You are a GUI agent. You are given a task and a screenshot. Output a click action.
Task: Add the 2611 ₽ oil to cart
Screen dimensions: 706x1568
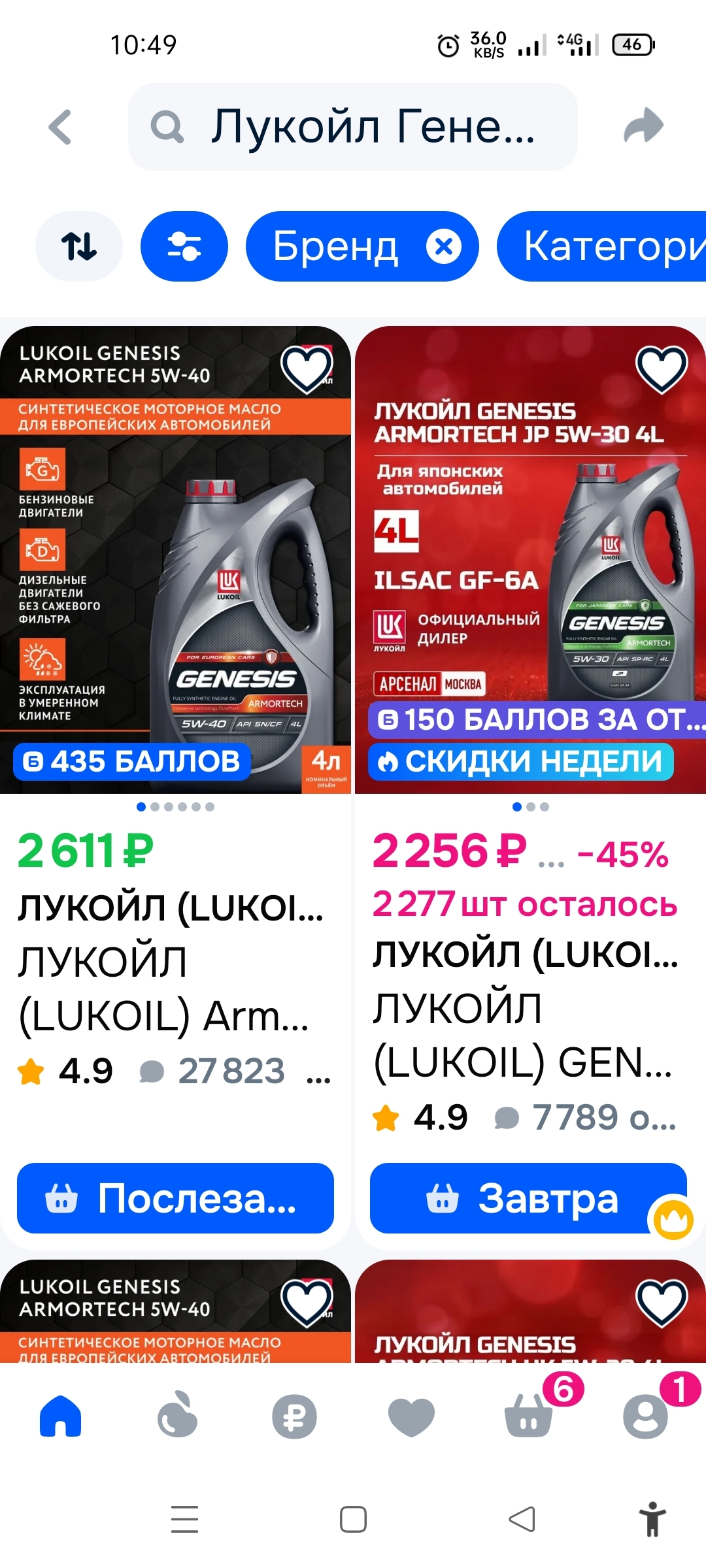(x=175, y=1198)
